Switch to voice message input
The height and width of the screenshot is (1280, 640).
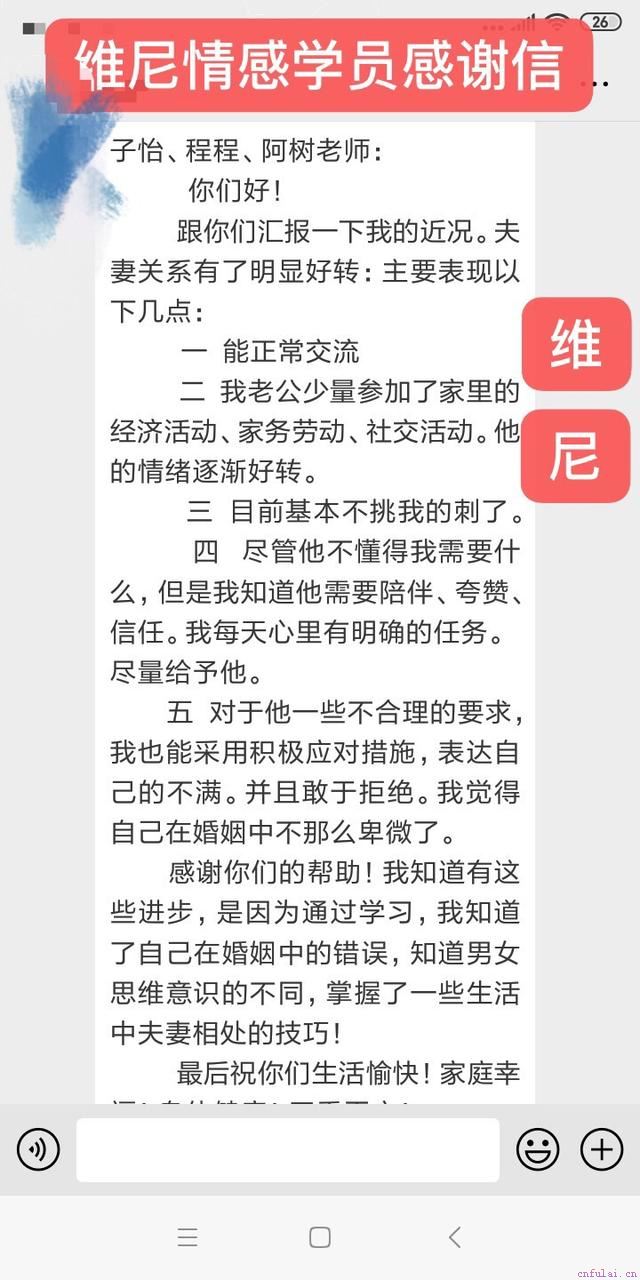[x=38, y=1150]
